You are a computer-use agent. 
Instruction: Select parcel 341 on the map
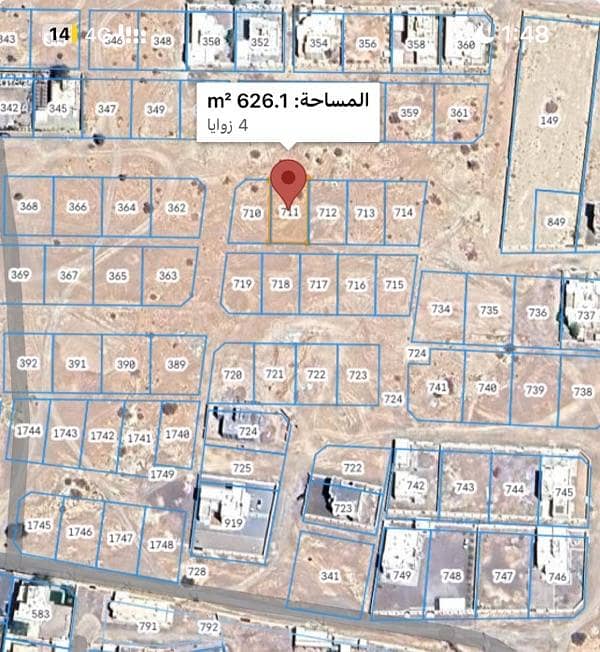[329, 575]
